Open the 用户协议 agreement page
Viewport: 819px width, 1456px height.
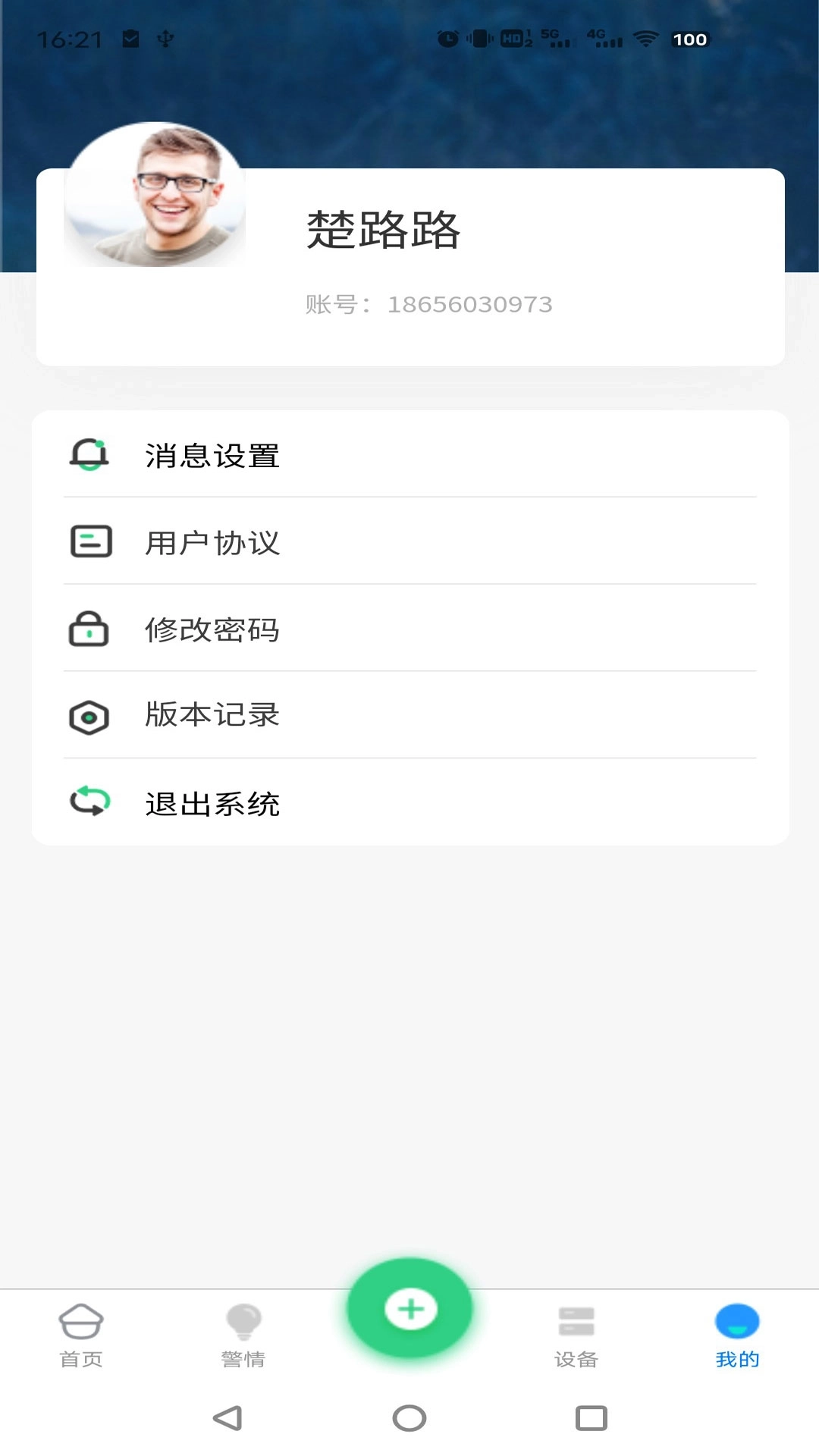212,543
